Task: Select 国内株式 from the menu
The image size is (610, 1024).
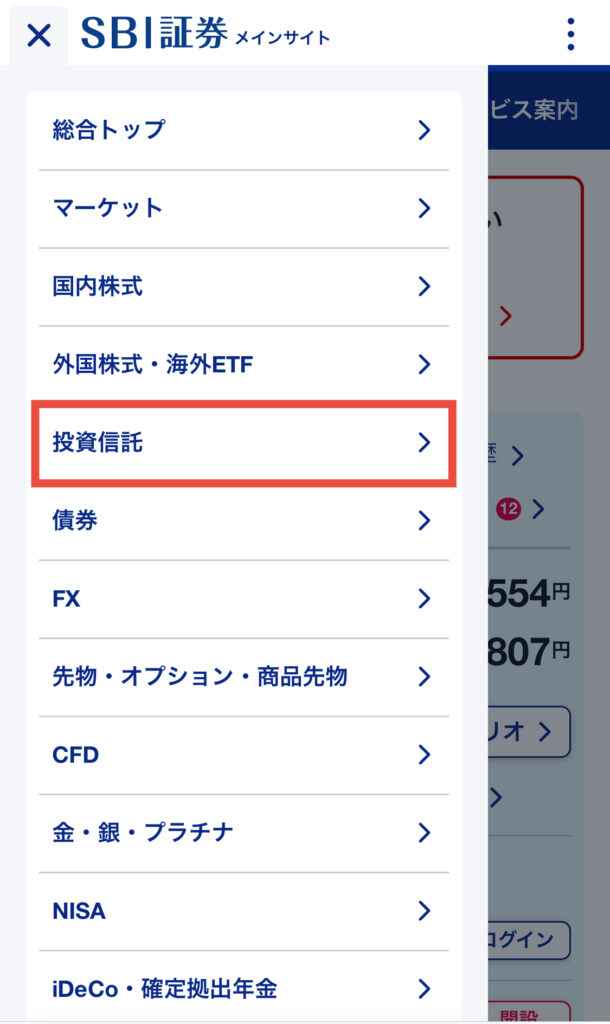Action: click(x=244, y=286)
